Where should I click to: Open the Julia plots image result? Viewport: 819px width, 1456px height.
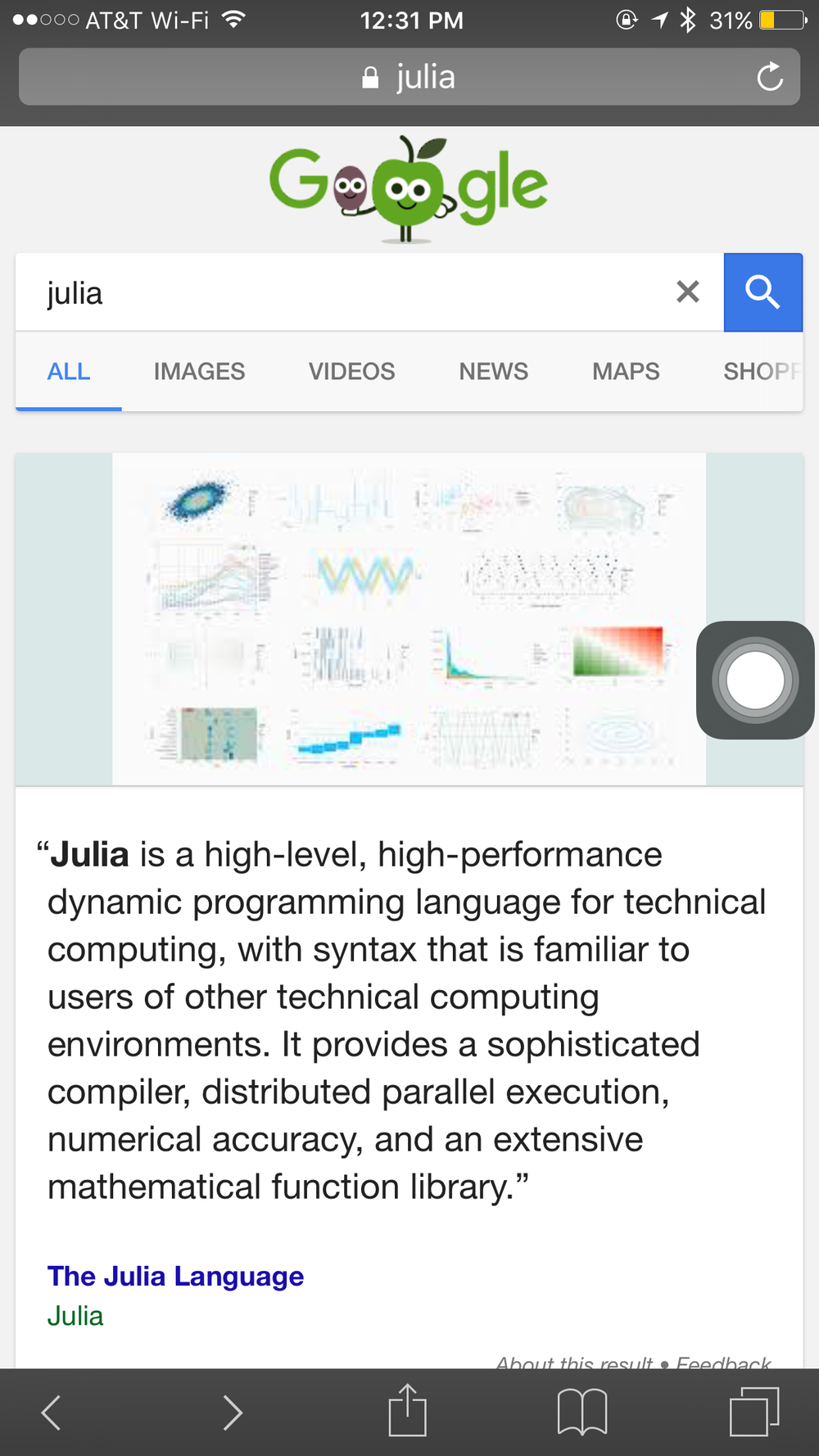point(409,619)
